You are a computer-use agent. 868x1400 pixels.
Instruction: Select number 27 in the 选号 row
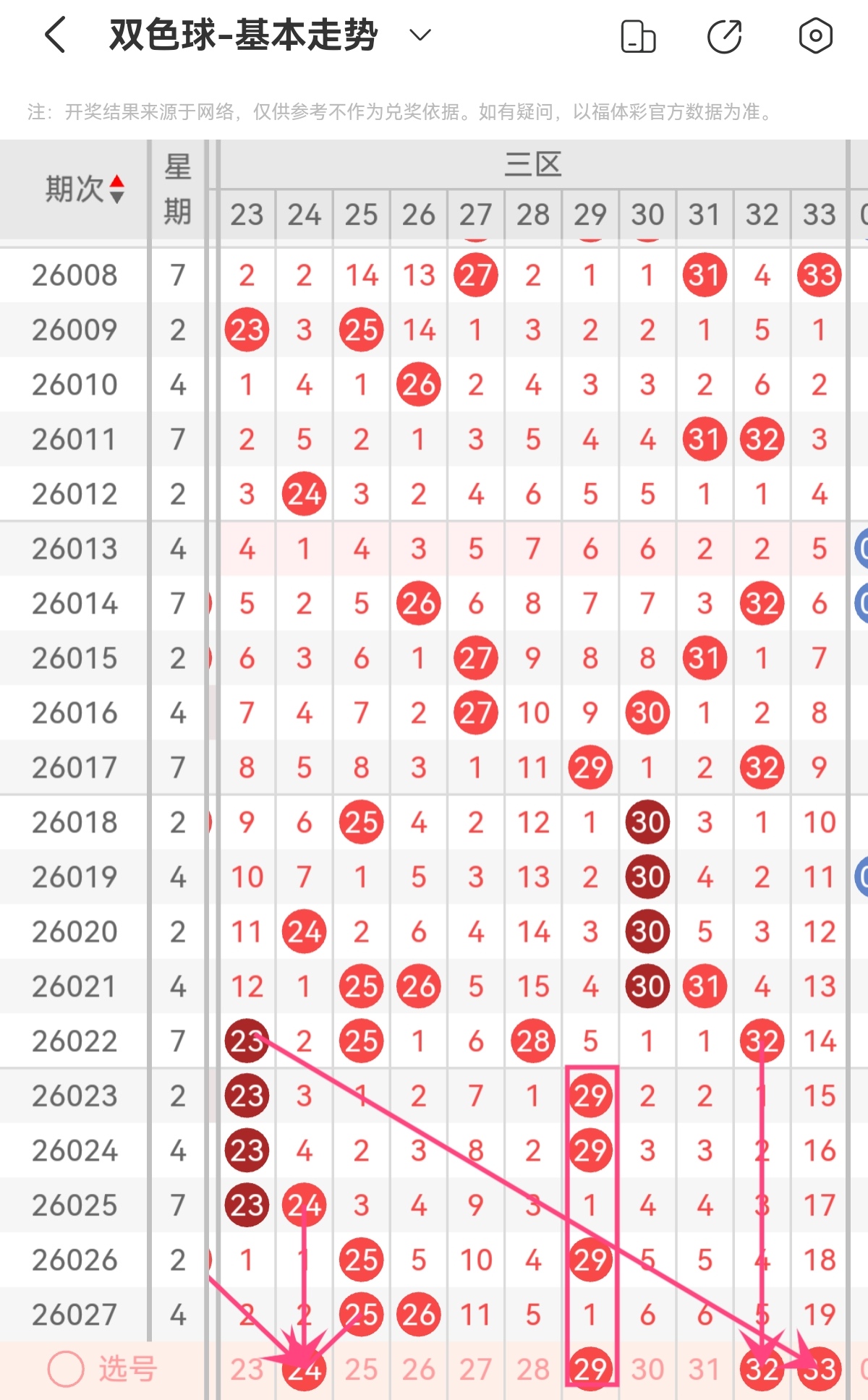tap(475, 1369)
